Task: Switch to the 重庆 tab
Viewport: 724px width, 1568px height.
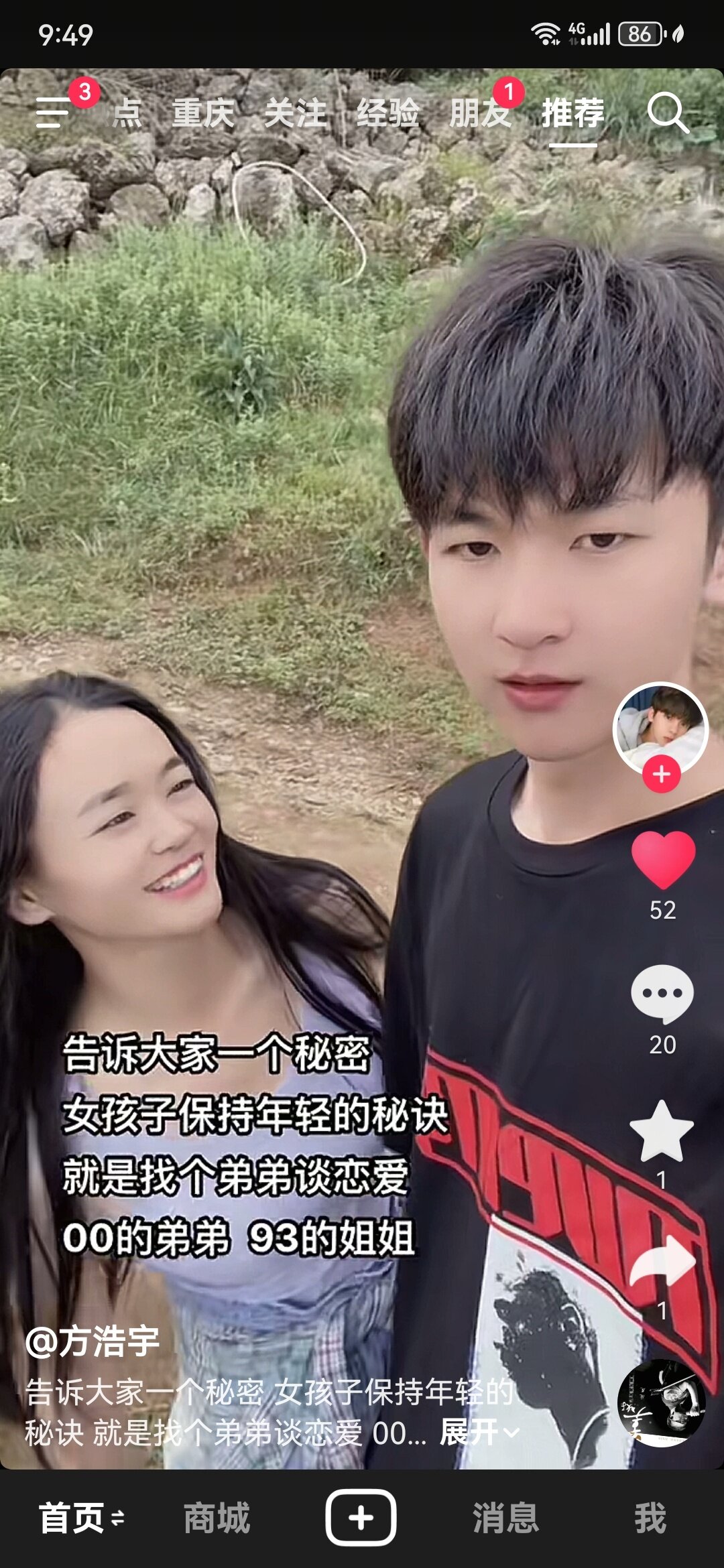Action: pos(203,113)
